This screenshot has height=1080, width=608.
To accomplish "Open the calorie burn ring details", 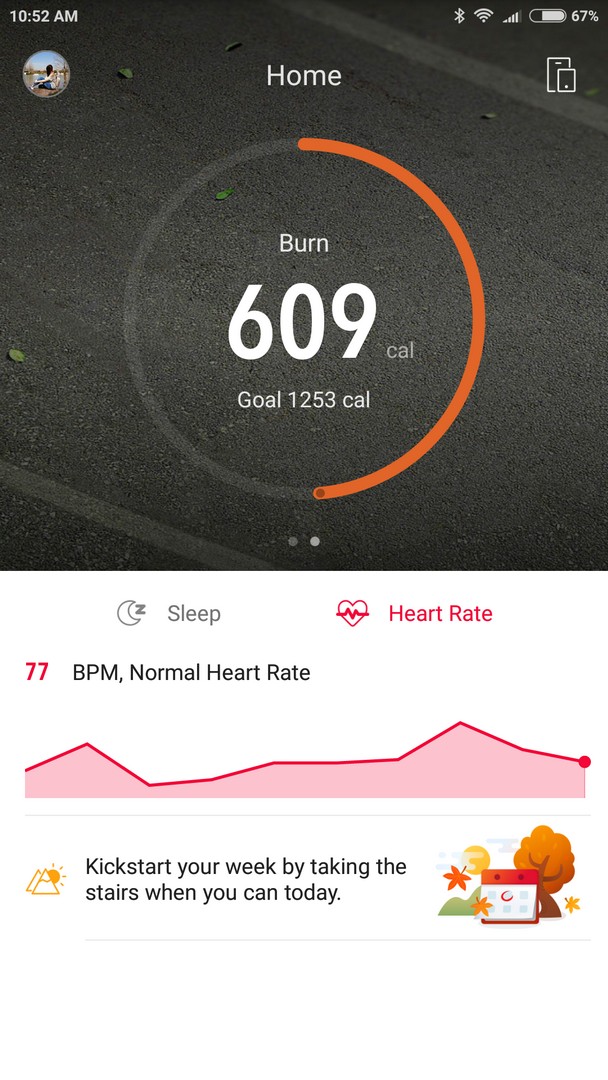I will click(304, 318).
